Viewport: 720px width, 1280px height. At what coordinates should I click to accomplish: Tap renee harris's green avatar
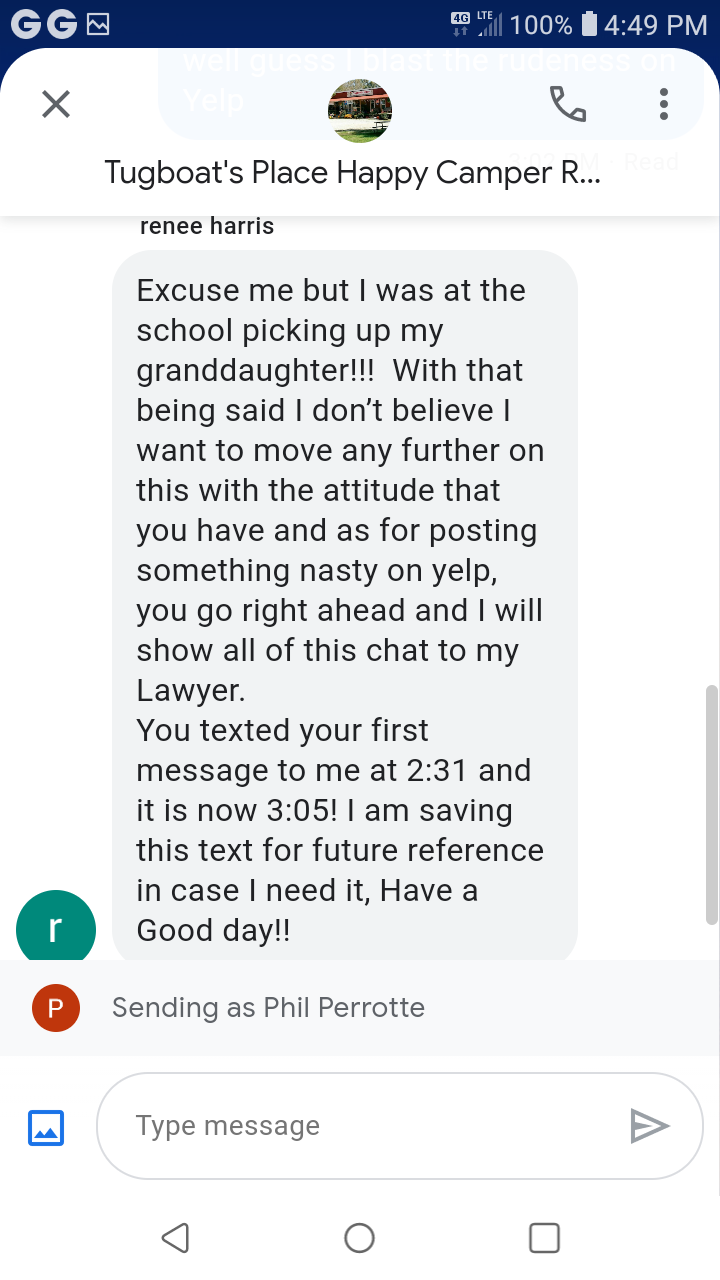56,929
